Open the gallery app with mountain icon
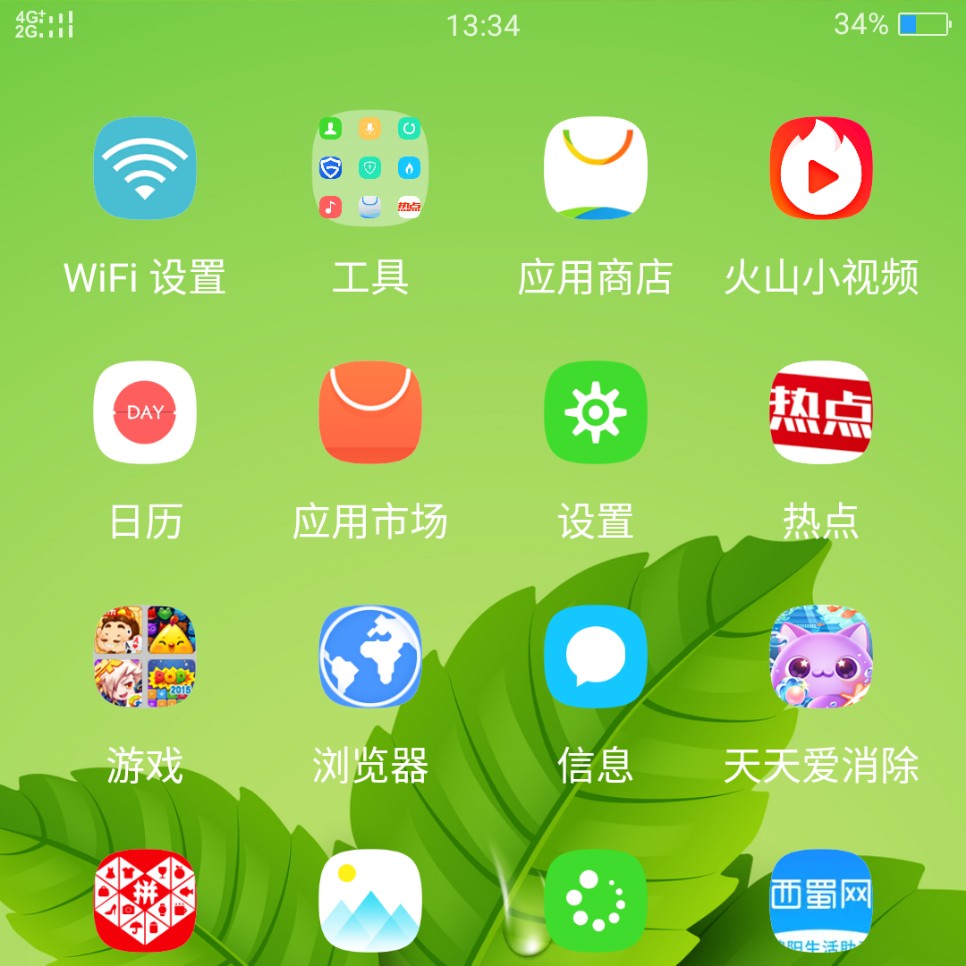 coord(370,900)
